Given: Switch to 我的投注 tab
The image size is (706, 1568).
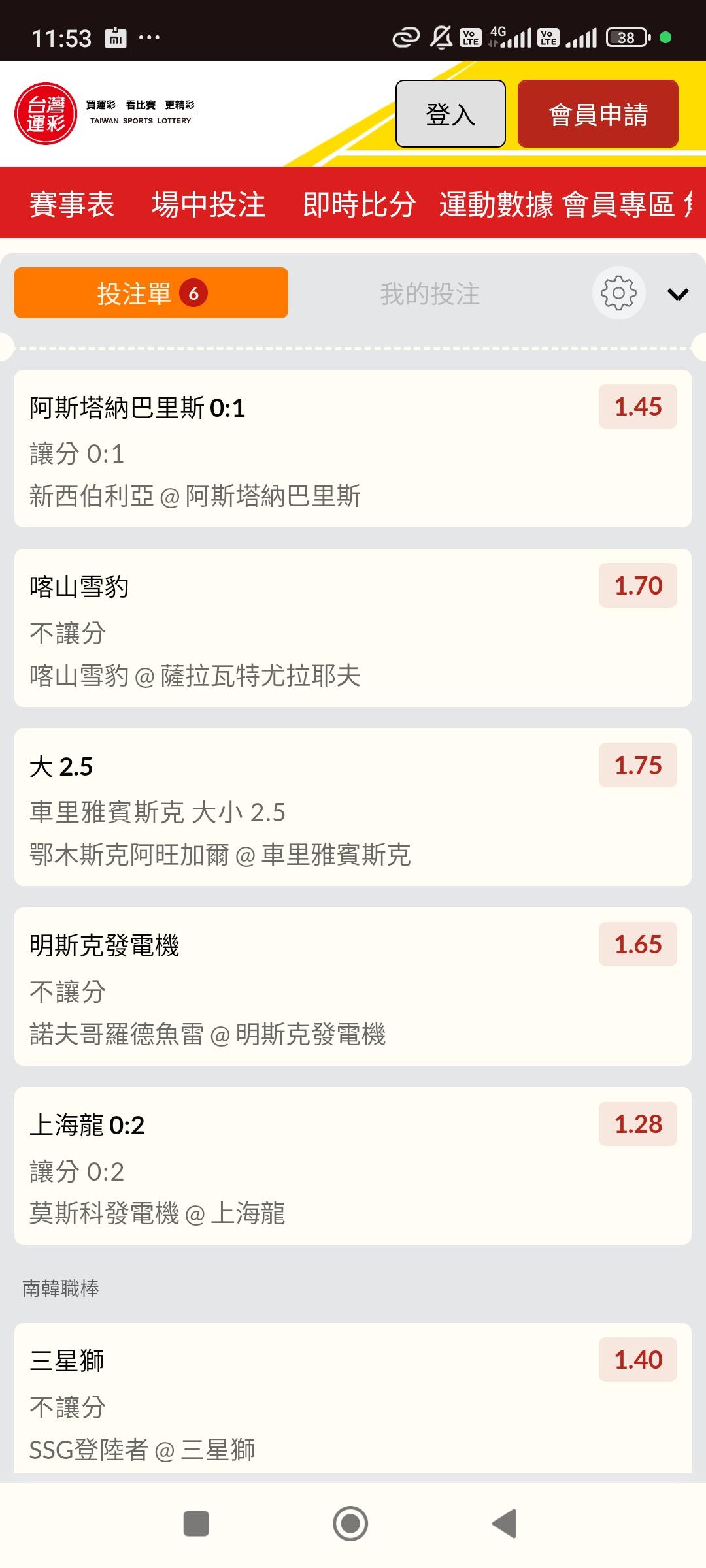Looking at the screenshot, I should coord(429,293).
